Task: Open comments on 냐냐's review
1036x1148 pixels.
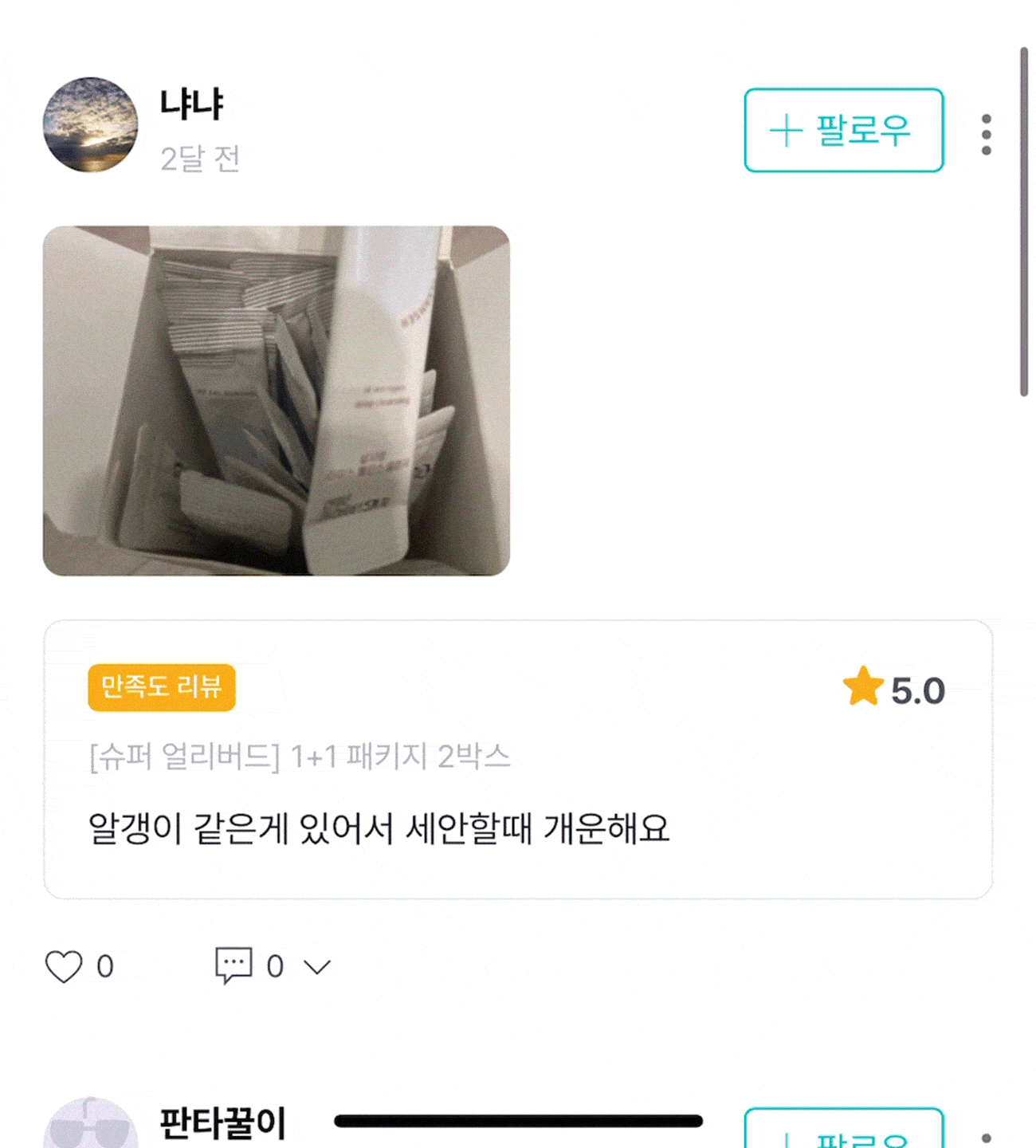Action: (233, 965)
